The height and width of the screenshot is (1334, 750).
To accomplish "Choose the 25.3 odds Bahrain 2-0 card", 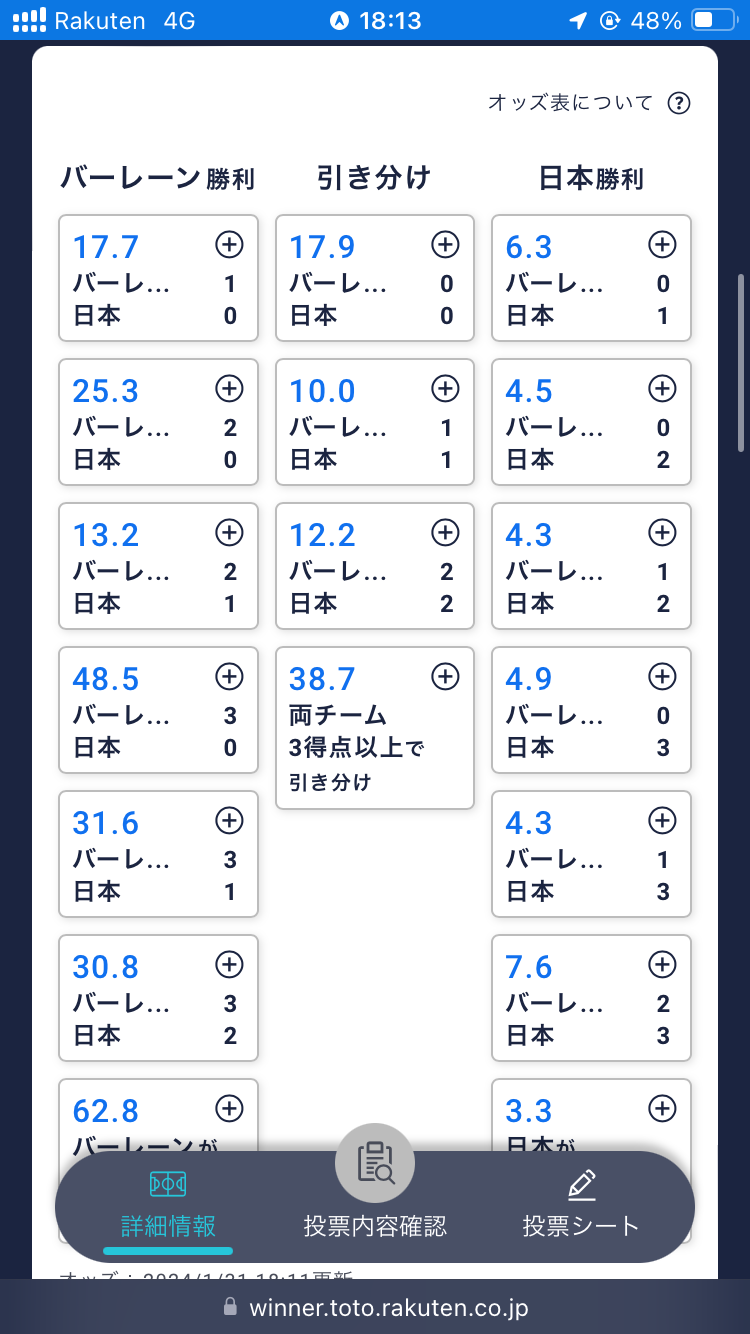I will (159, 422).
